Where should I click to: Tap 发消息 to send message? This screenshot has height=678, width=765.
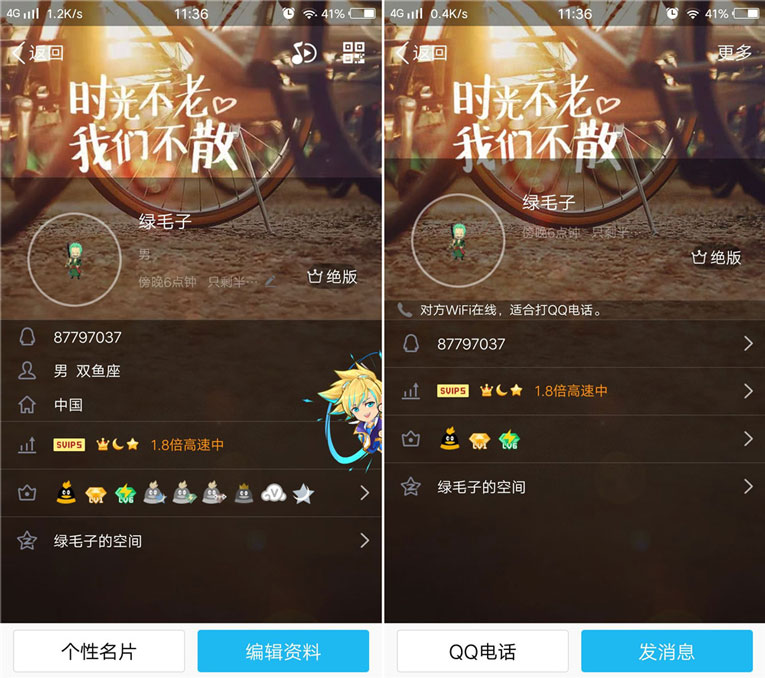pos(666,652)
